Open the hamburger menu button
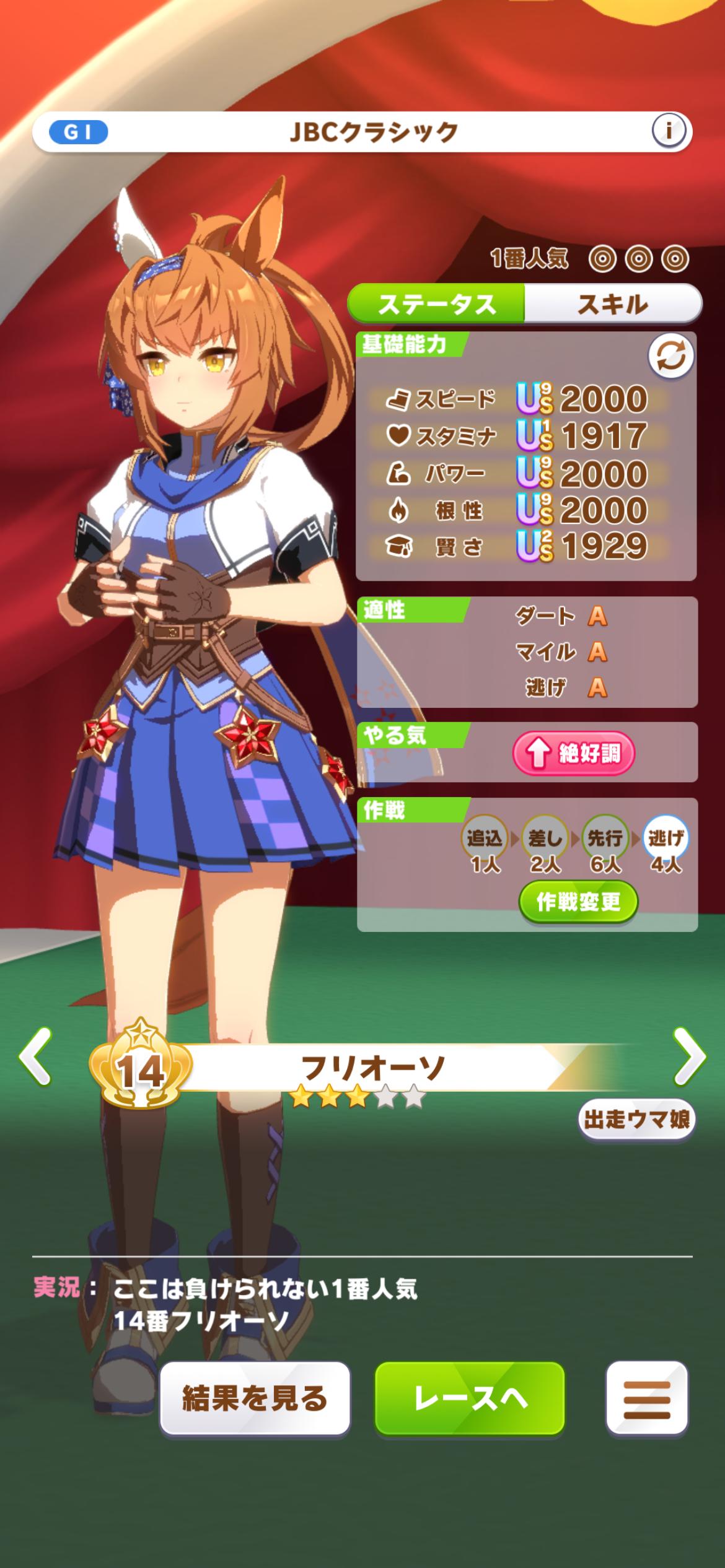The width and height of the screenshot is (725, 1568). (x=646, y=1398)
